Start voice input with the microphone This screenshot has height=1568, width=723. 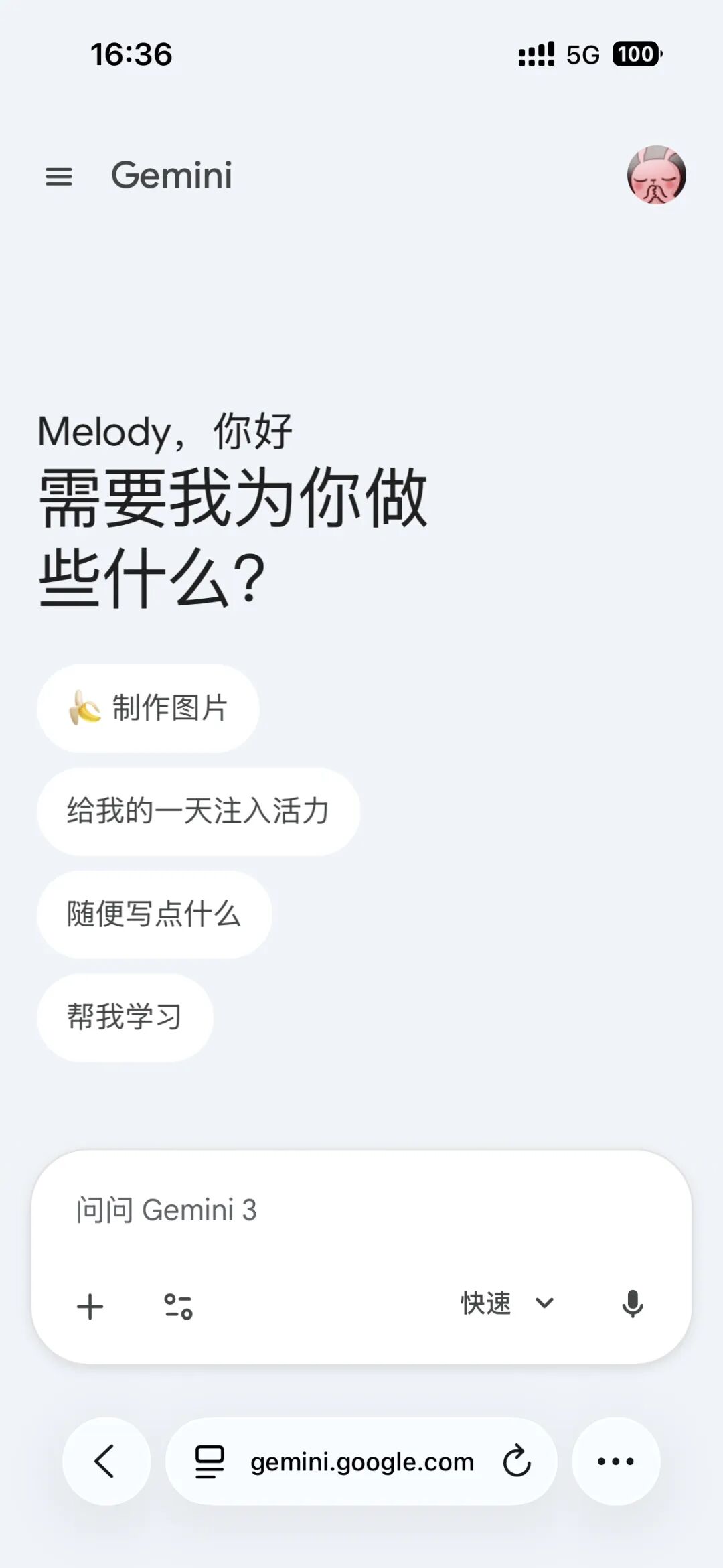[632, 1303]
